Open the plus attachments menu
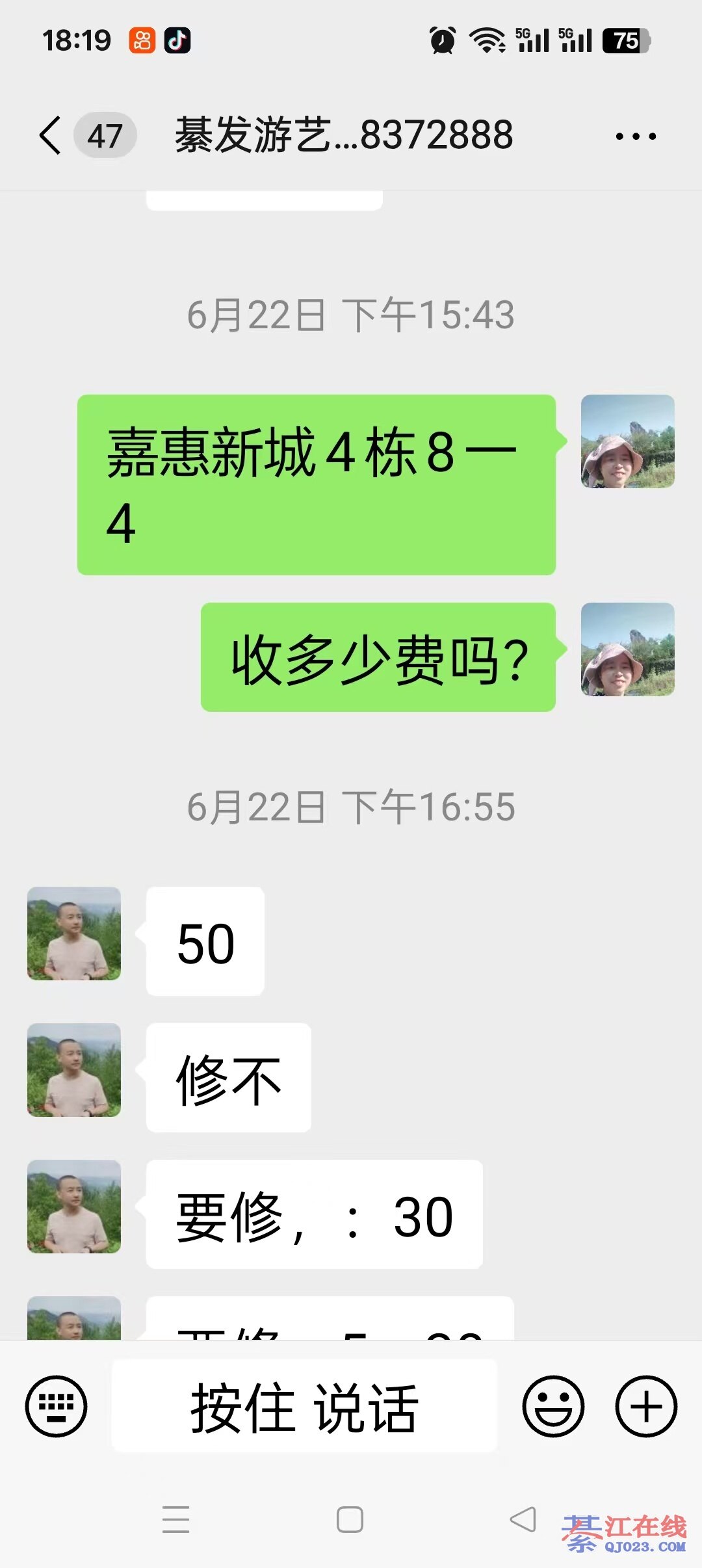This screenshot has height=1568, width=702. click(x=646, y=1406)
